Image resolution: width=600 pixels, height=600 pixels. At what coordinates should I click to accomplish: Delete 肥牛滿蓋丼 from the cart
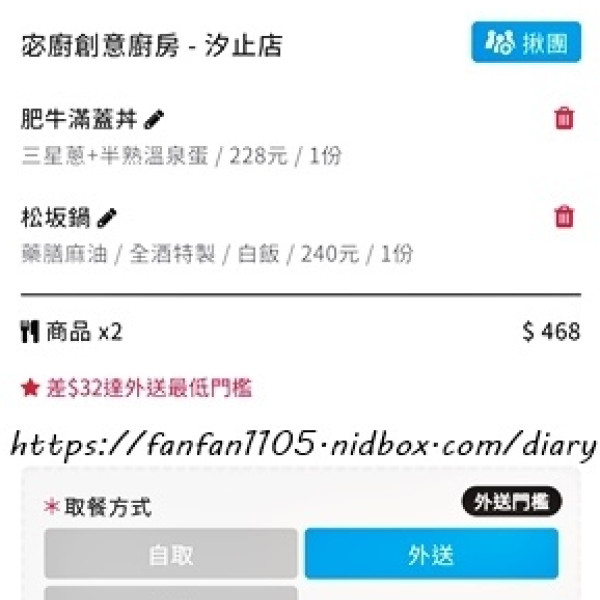[x=564, y=119]
